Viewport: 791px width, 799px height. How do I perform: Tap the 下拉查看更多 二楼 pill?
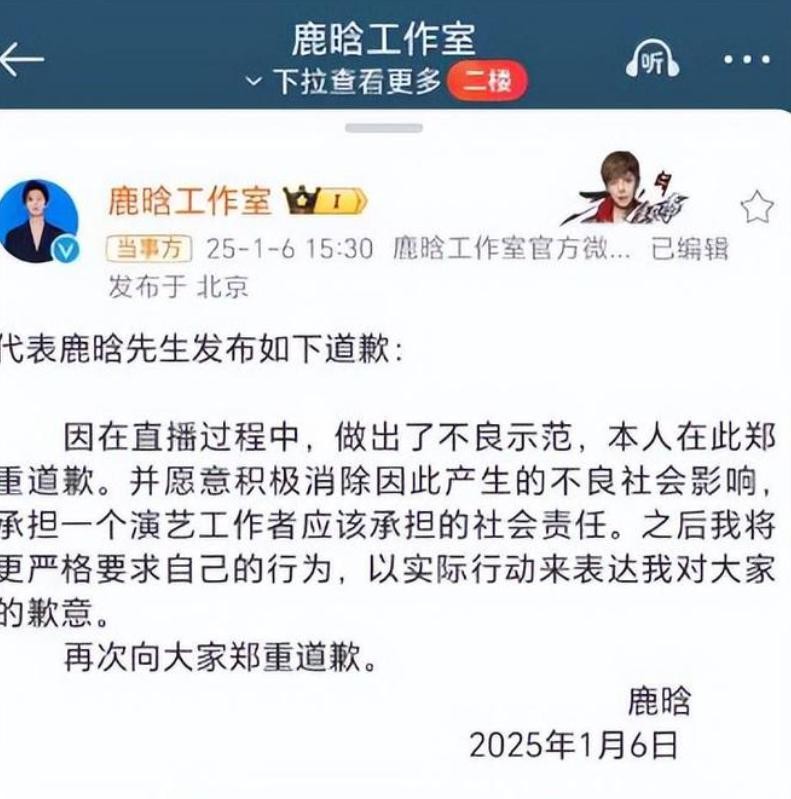click(385, 82)
